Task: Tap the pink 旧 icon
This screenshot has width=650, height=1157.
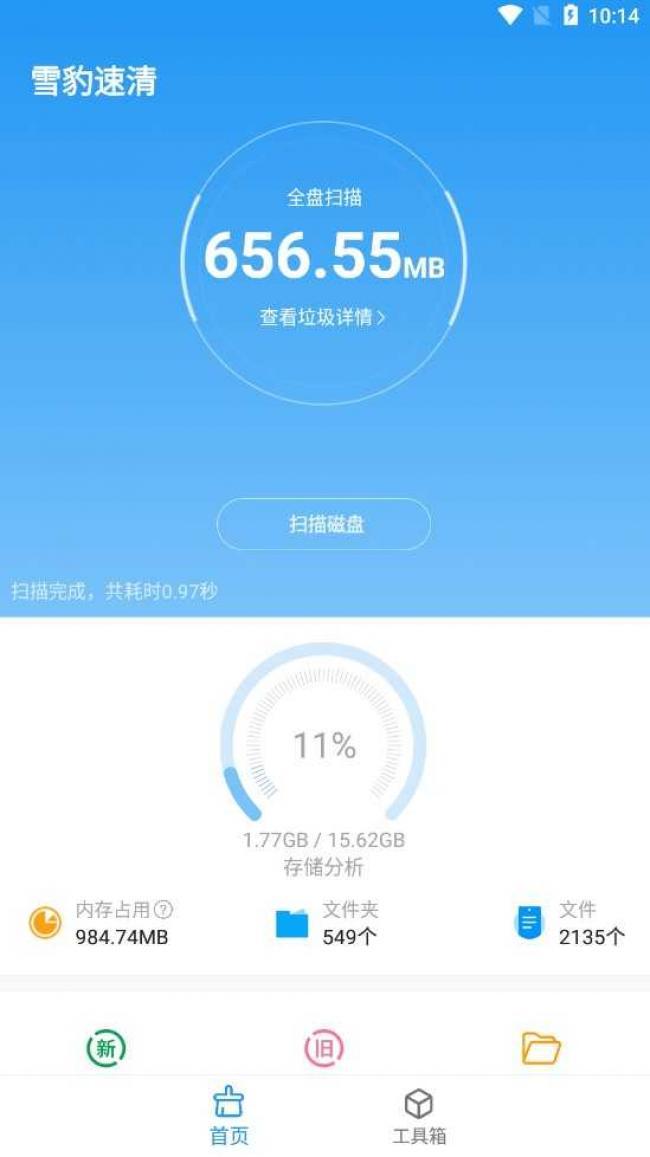Action: click(x=324, y=1048)
